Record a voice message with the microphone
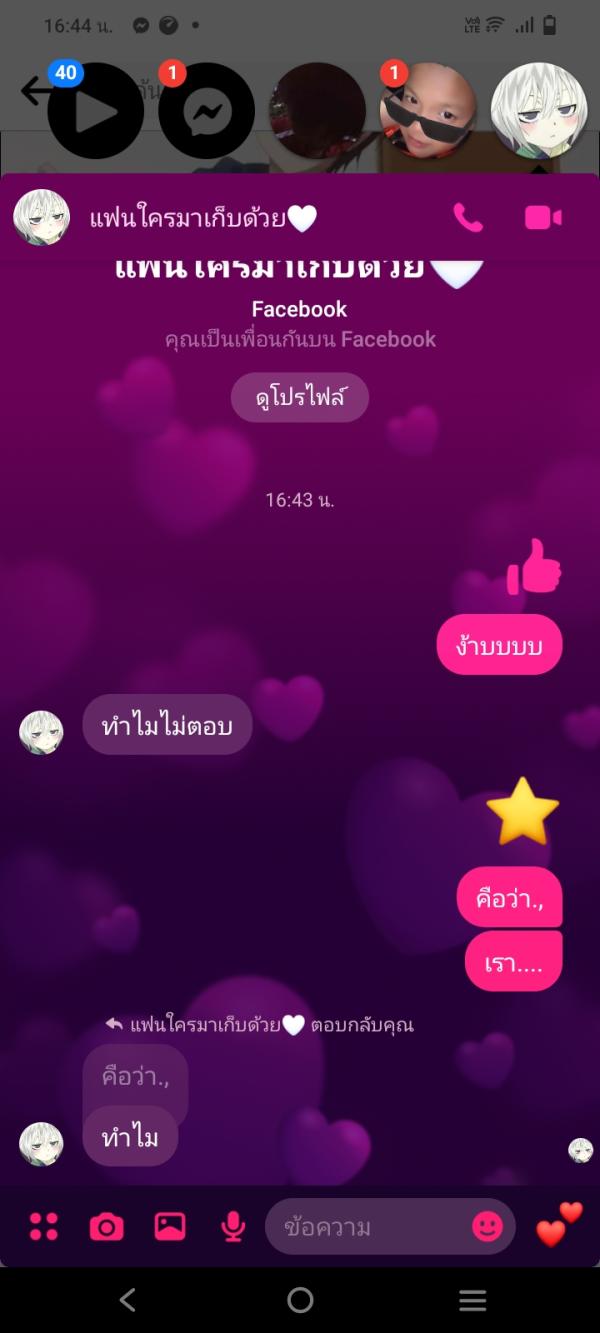 pos(233,1226)
